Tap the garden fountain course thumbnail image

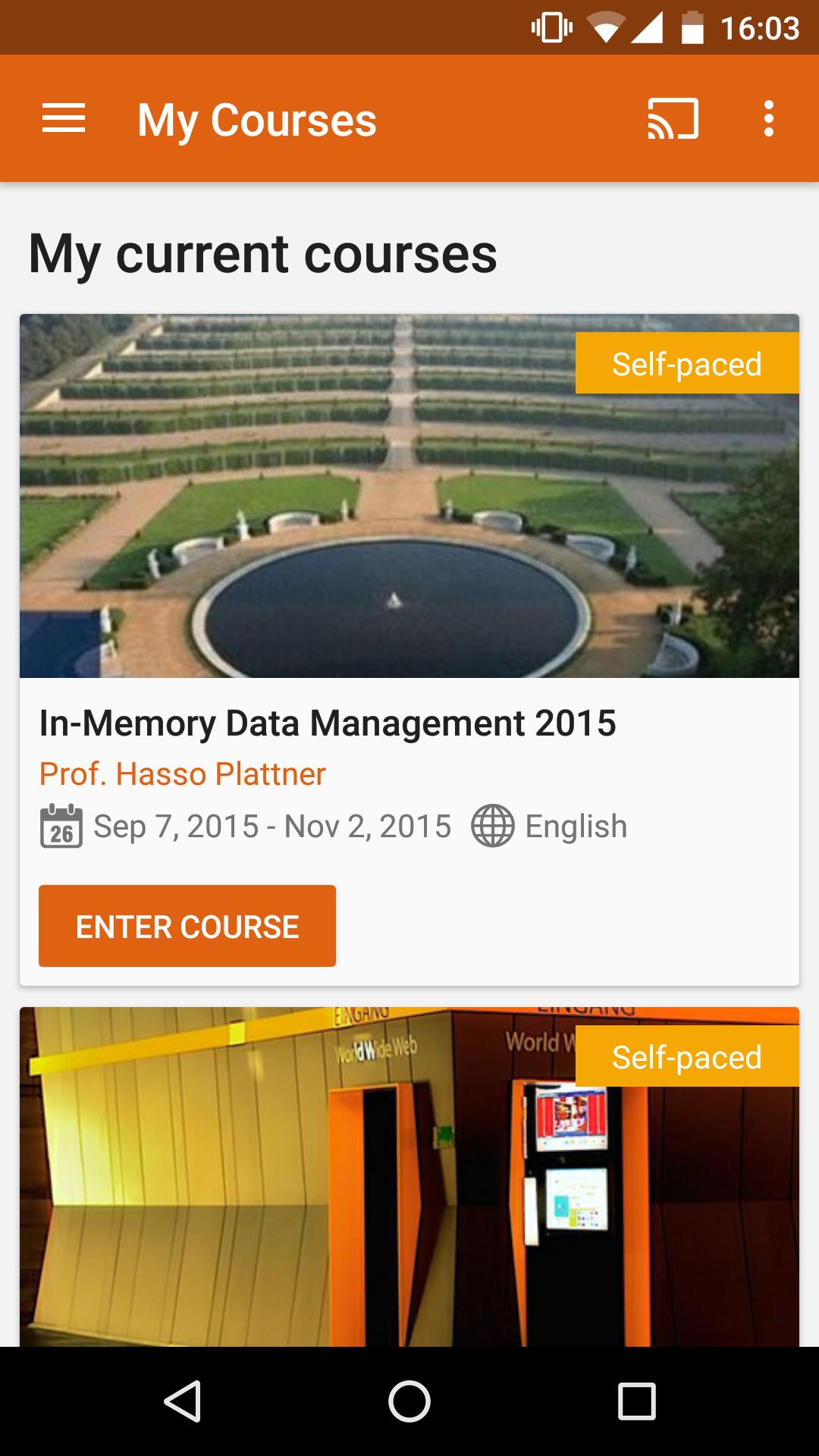pyautogui.click(x=409, y=497)
